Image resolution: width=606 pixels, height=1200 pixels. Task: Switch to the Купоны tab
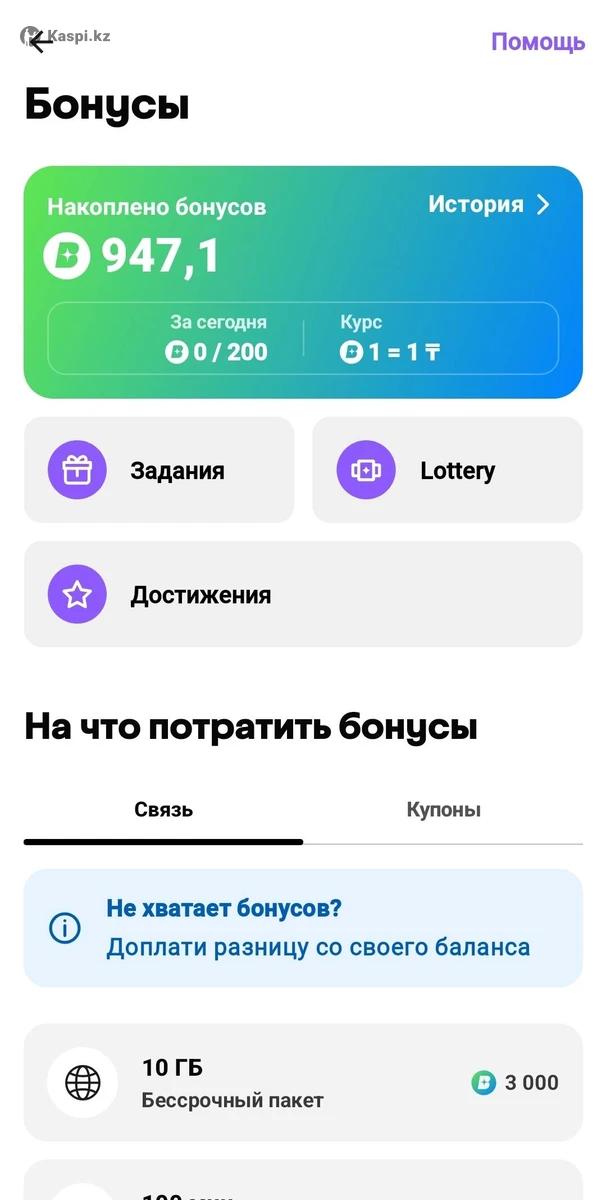pos(443,810)
